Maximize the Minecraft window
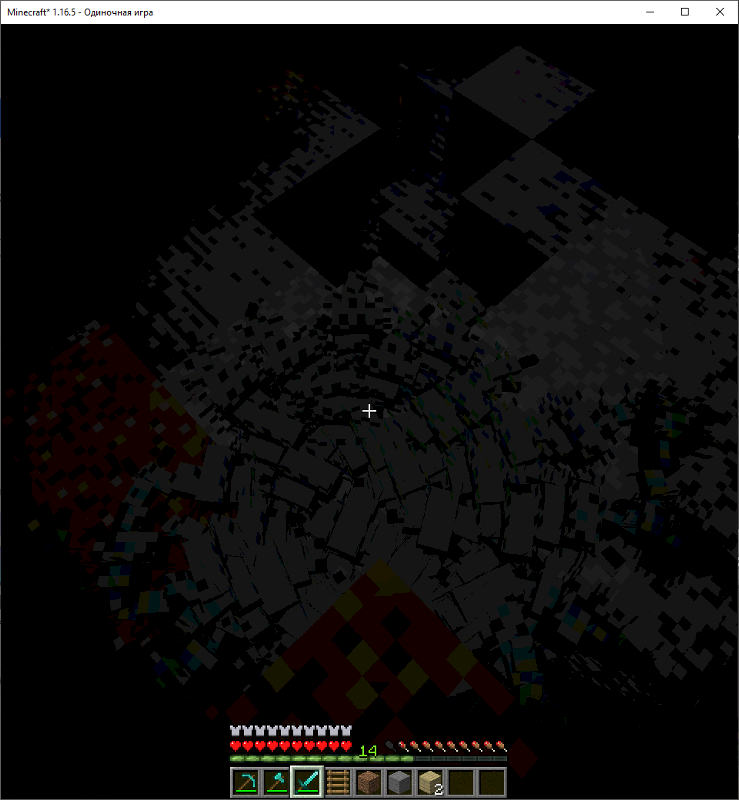The height and width of the screenshot is (800, 739). (x=685, y=12)
